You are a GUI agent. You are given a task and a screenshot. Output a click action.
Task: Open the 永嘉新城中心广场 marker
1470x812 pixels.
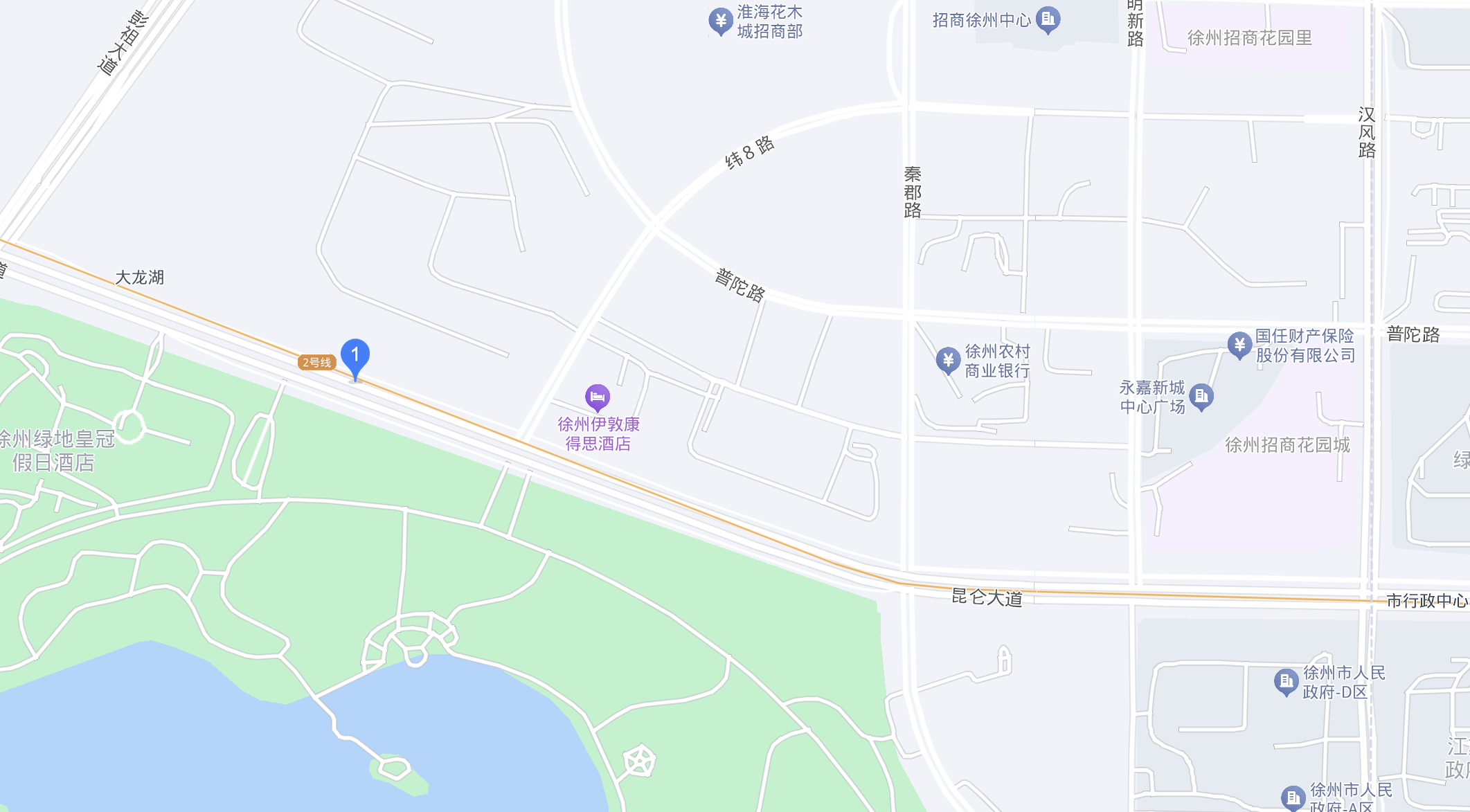(1201, 396)
